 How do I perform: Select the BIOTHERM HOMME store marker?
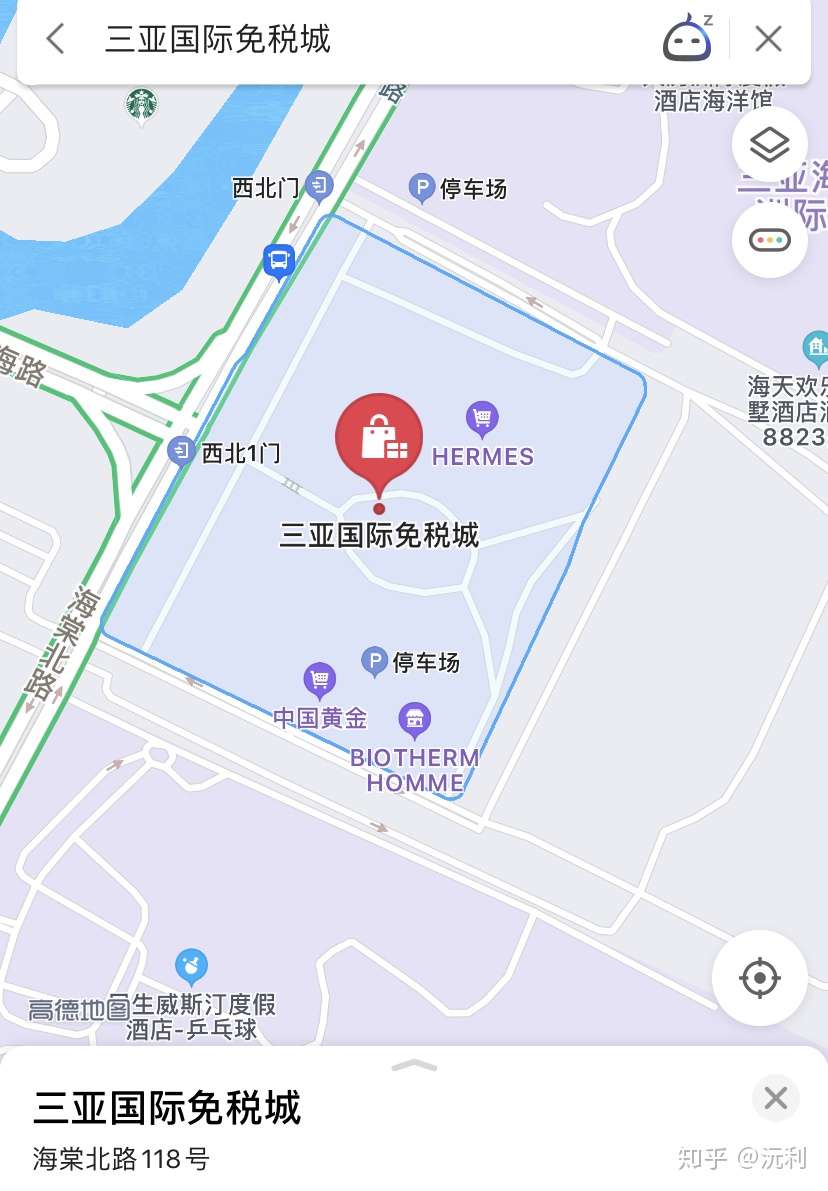(x=414, y=718)
